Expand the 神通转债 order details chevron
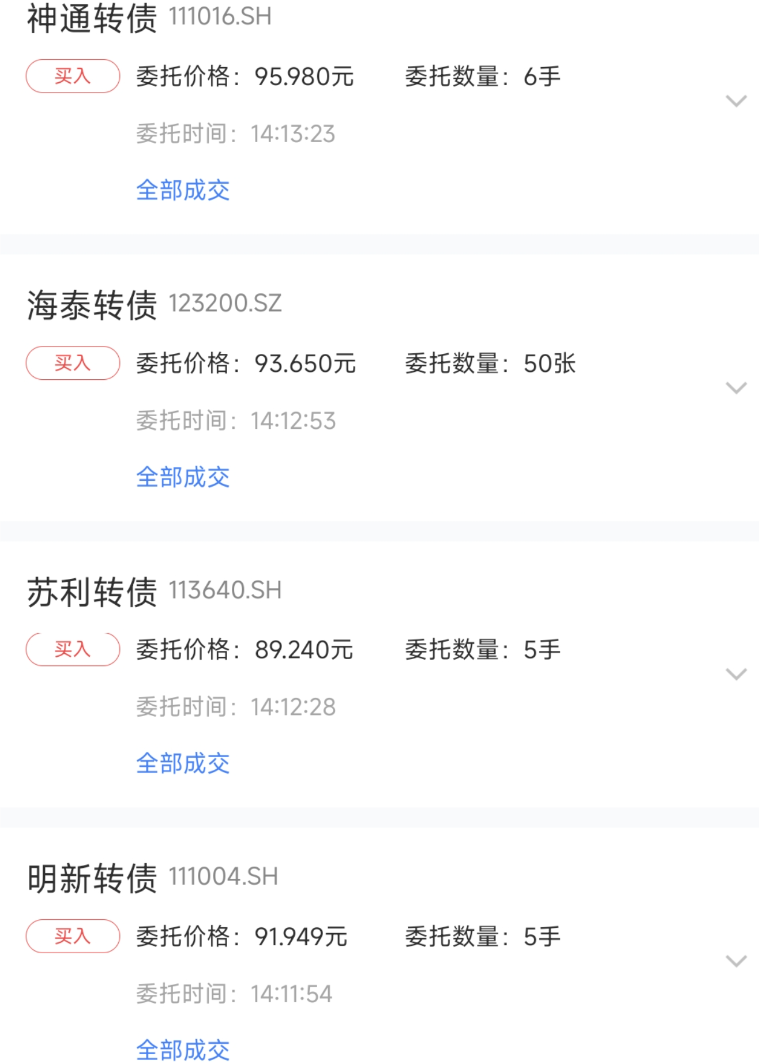759x1062 pixels. click(x=736, y=101)
